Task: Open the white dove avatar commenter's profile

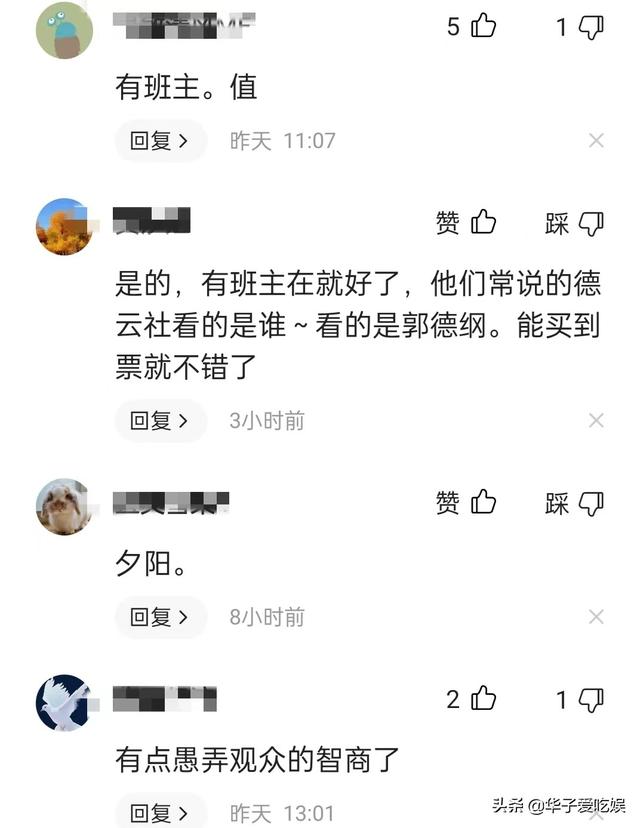Action: [x=64, y=703]
